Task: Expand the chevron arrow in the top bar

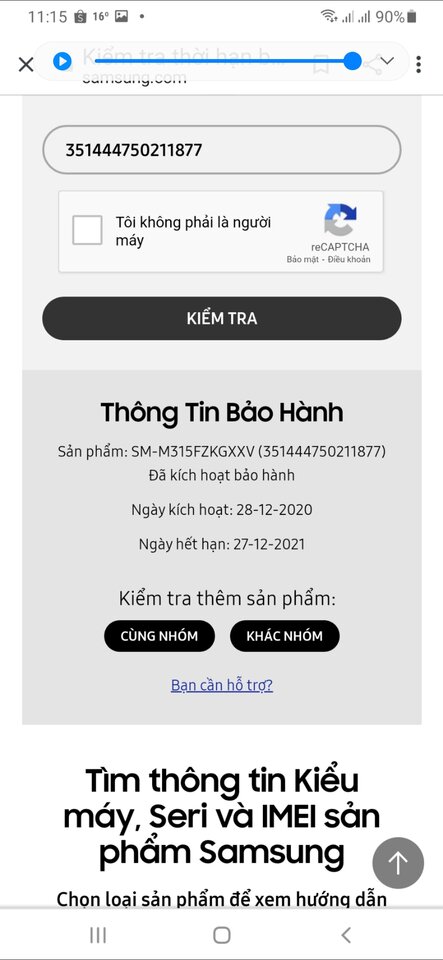Action: tap(387, 61)
